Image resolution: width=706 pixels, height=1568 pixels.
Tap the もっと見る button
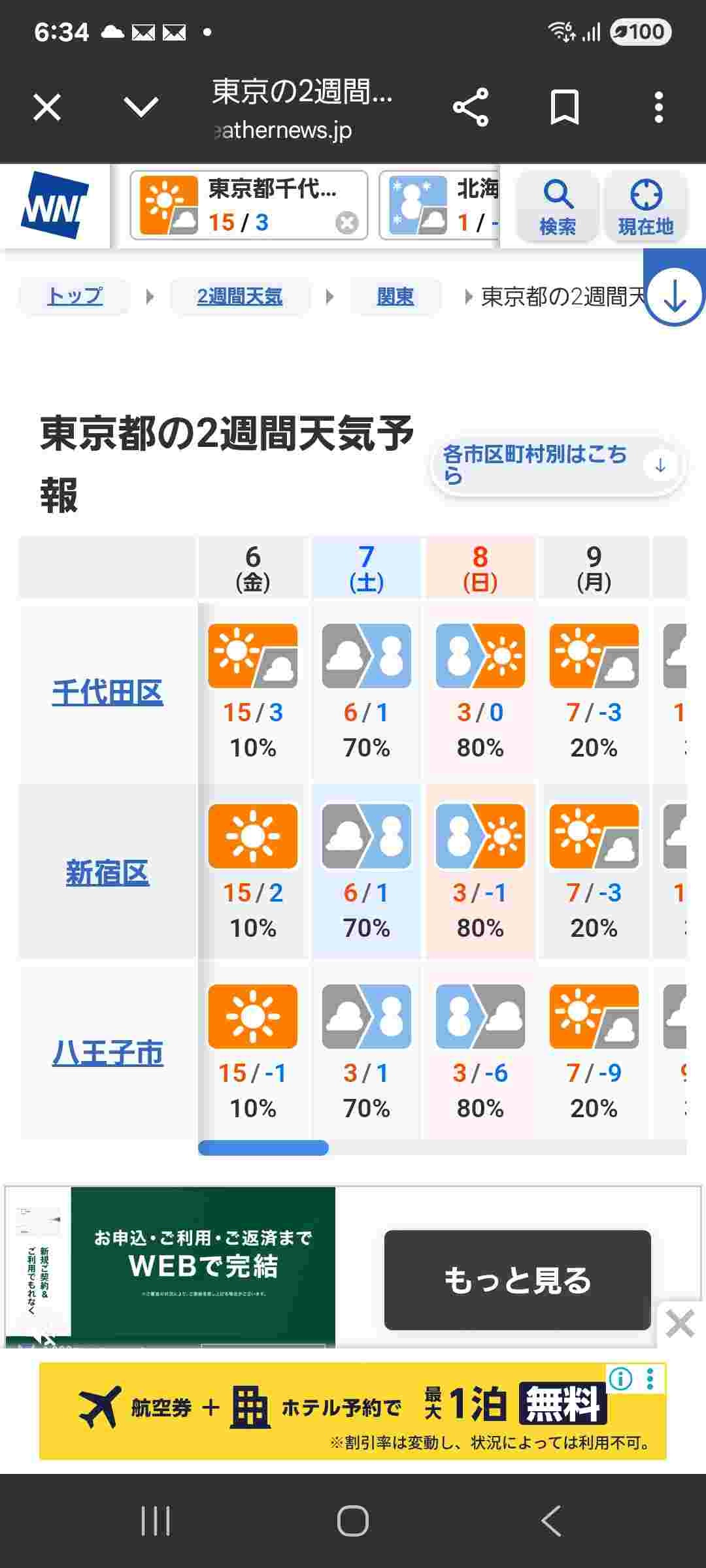click(x=517, y=1280)
